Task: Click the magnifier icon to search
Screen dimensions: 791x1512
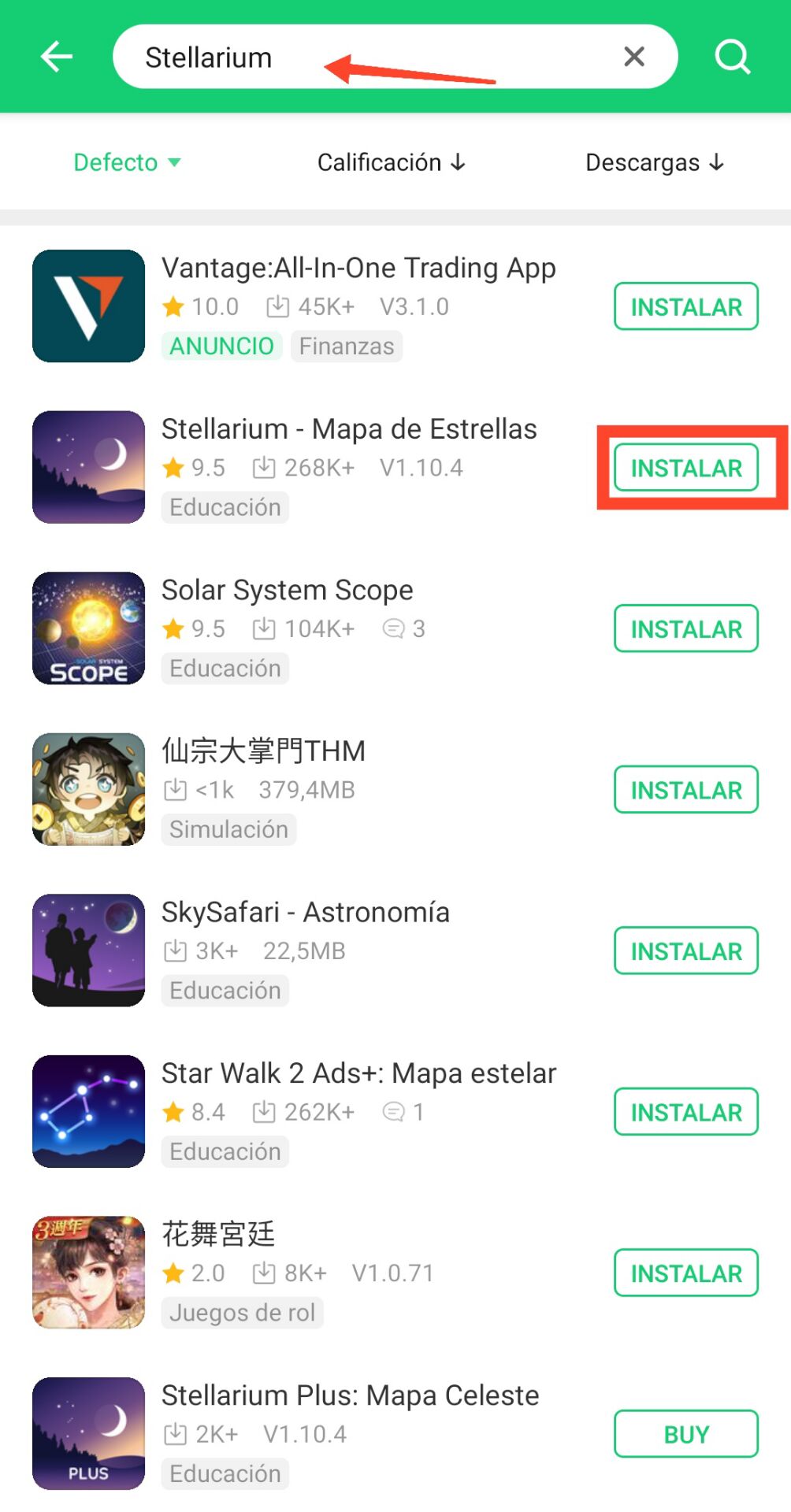Action: pyautogui.click(x=733, y=56)
